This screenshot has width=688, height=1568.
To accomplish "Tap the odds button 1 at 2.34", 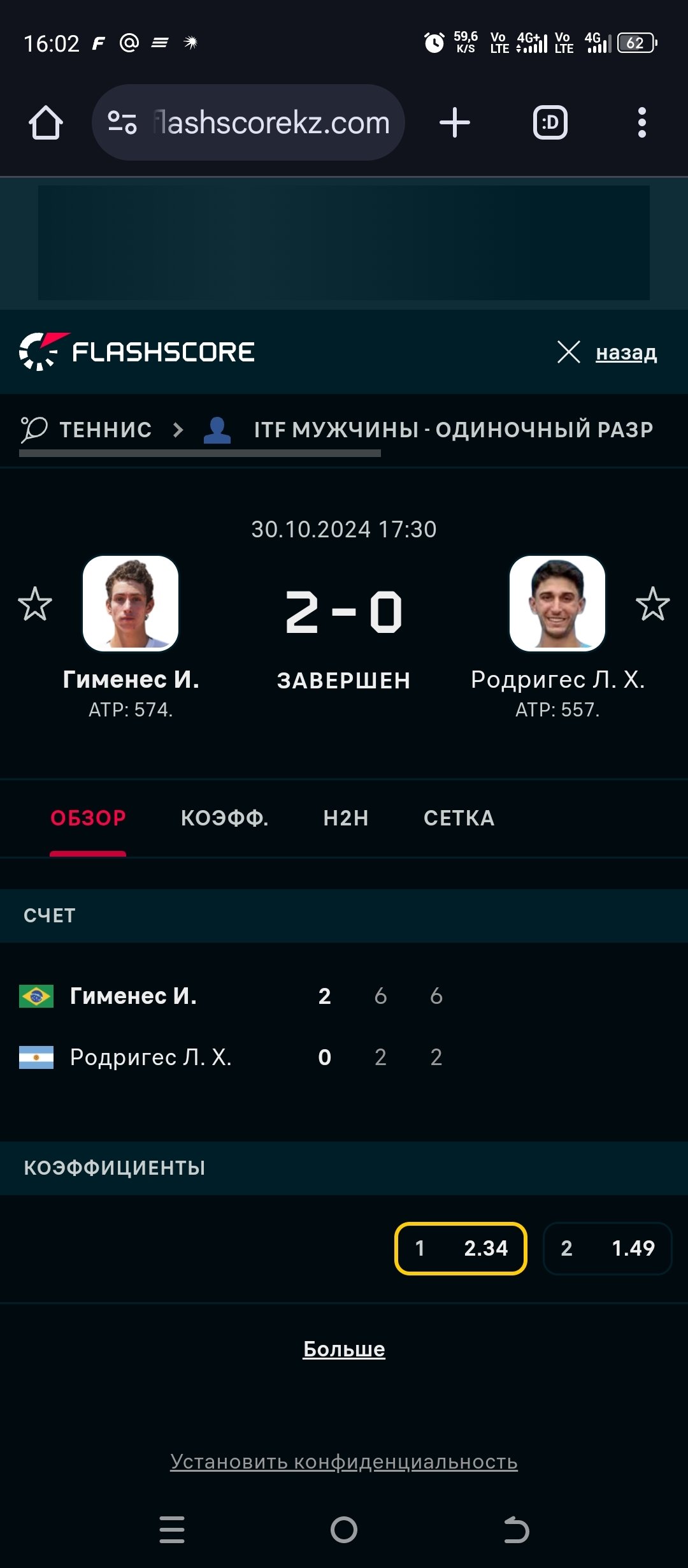I will [x=461, y=1248].
